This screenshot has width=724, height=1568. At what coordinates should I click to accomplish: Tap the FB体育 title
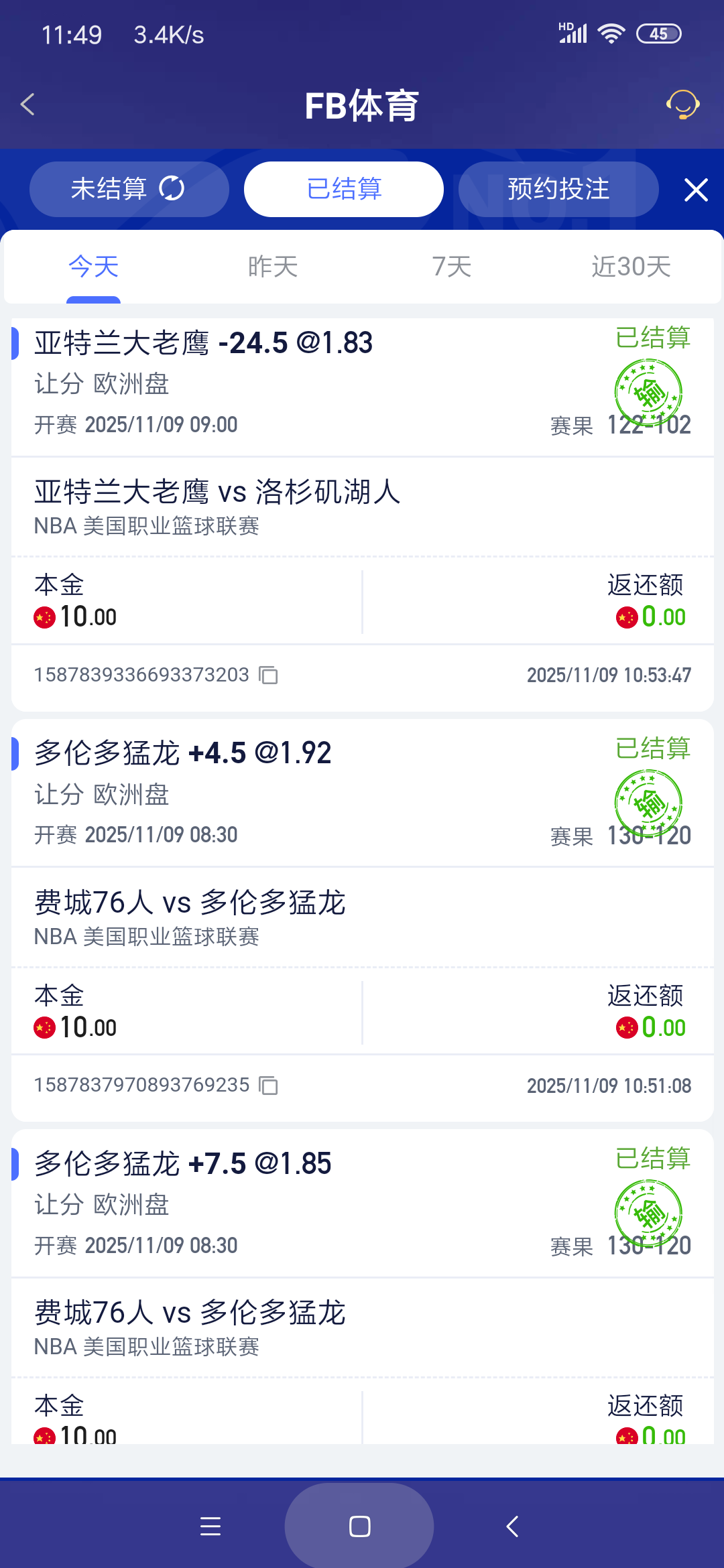pos(361,105)
